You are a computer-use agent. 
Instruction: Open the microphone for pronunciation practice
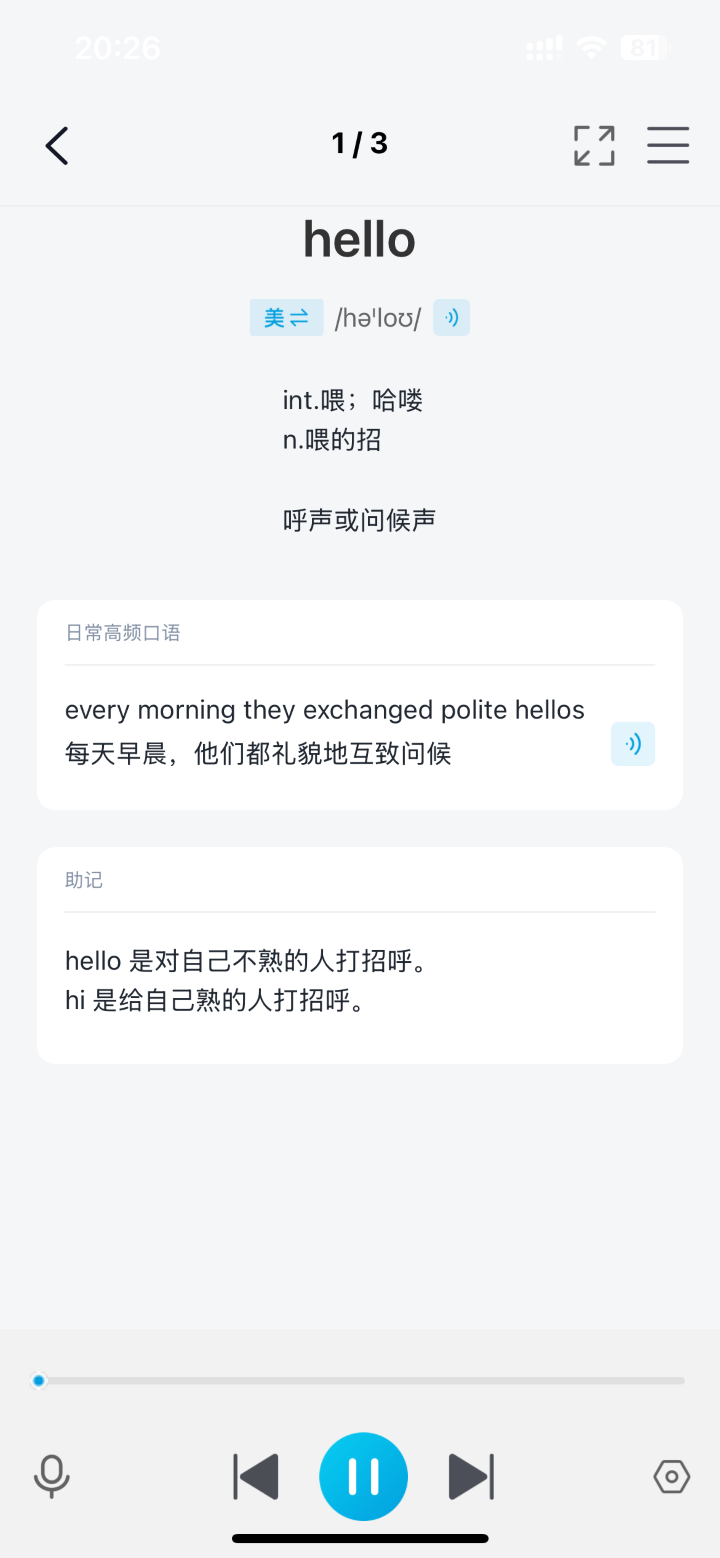coord(51,1475)
